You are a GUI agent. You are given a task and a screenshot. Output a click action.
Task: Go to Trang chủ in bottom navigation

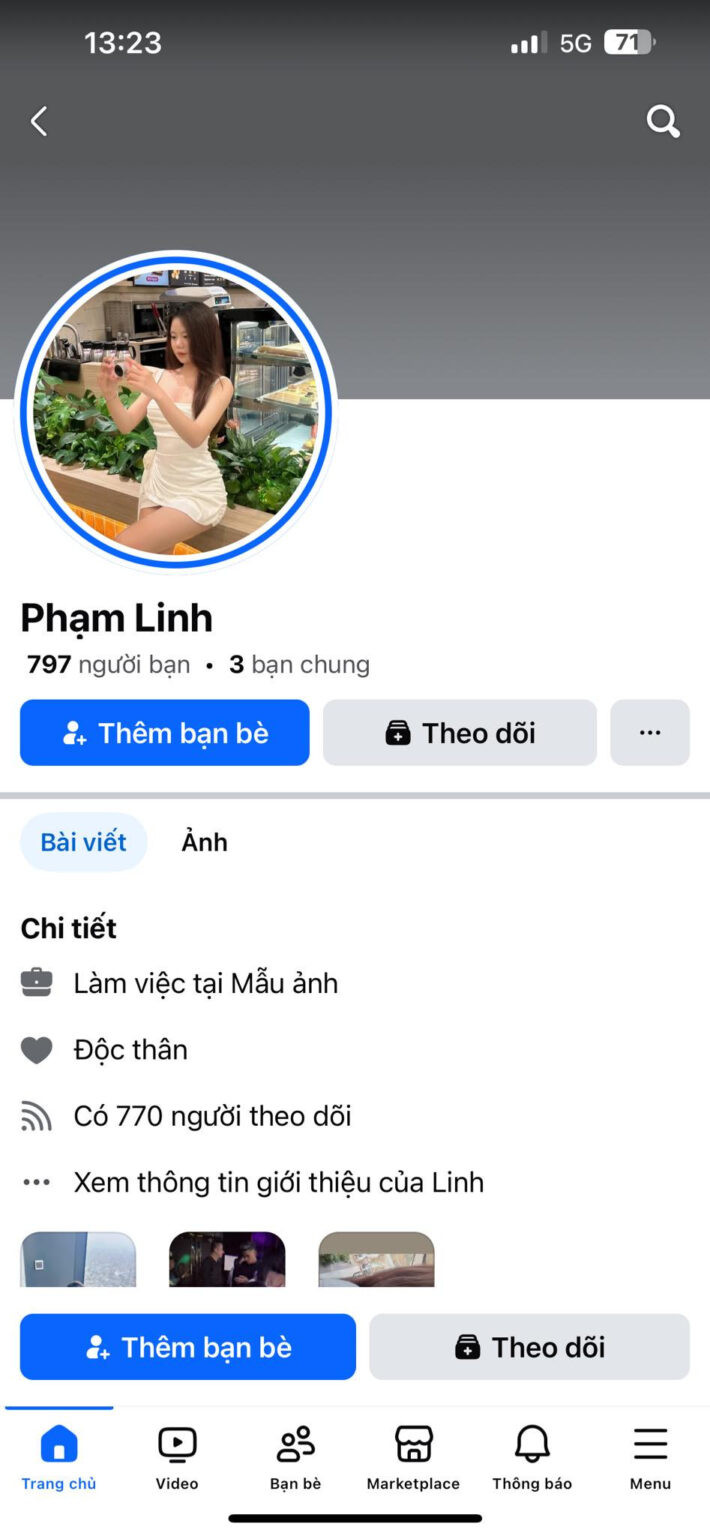59,1457
